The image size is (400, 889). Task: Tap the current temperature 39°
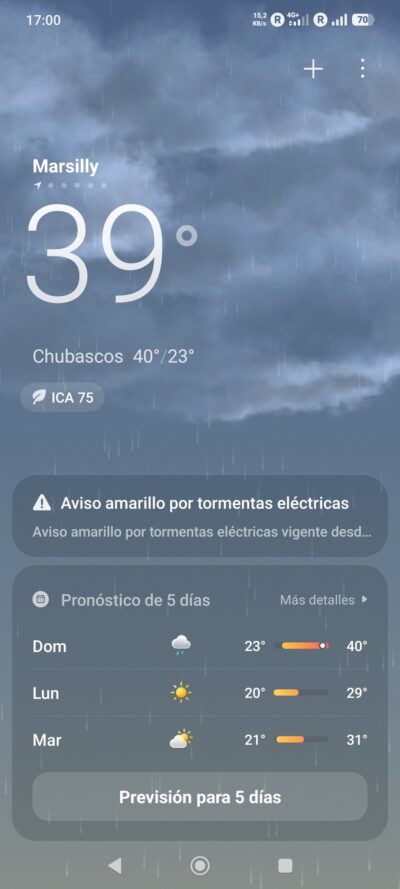[x=112, y=252]
